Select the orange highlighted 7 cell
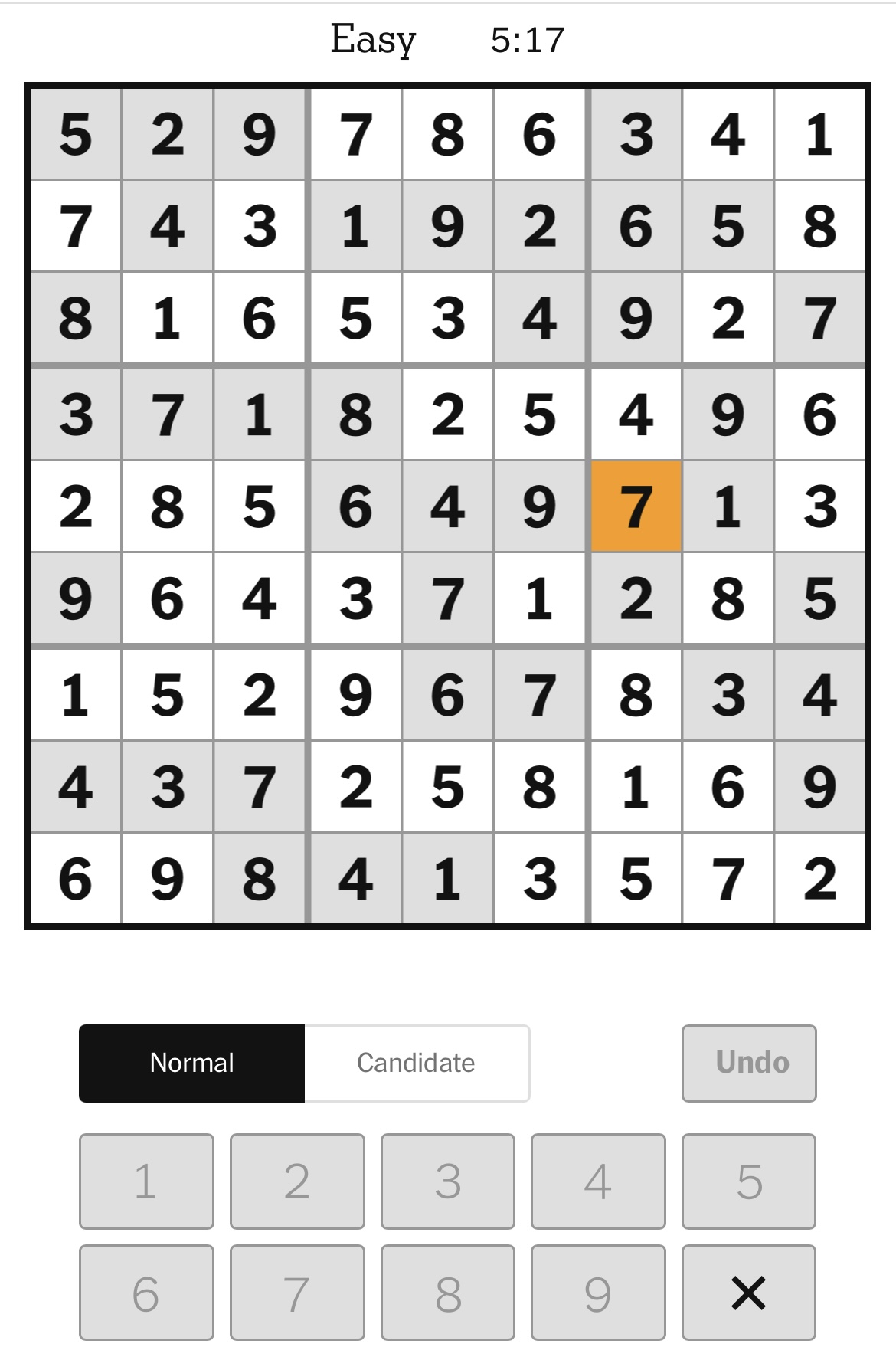Viewport: 896px width, 1347px height. [x=636, y=506]
